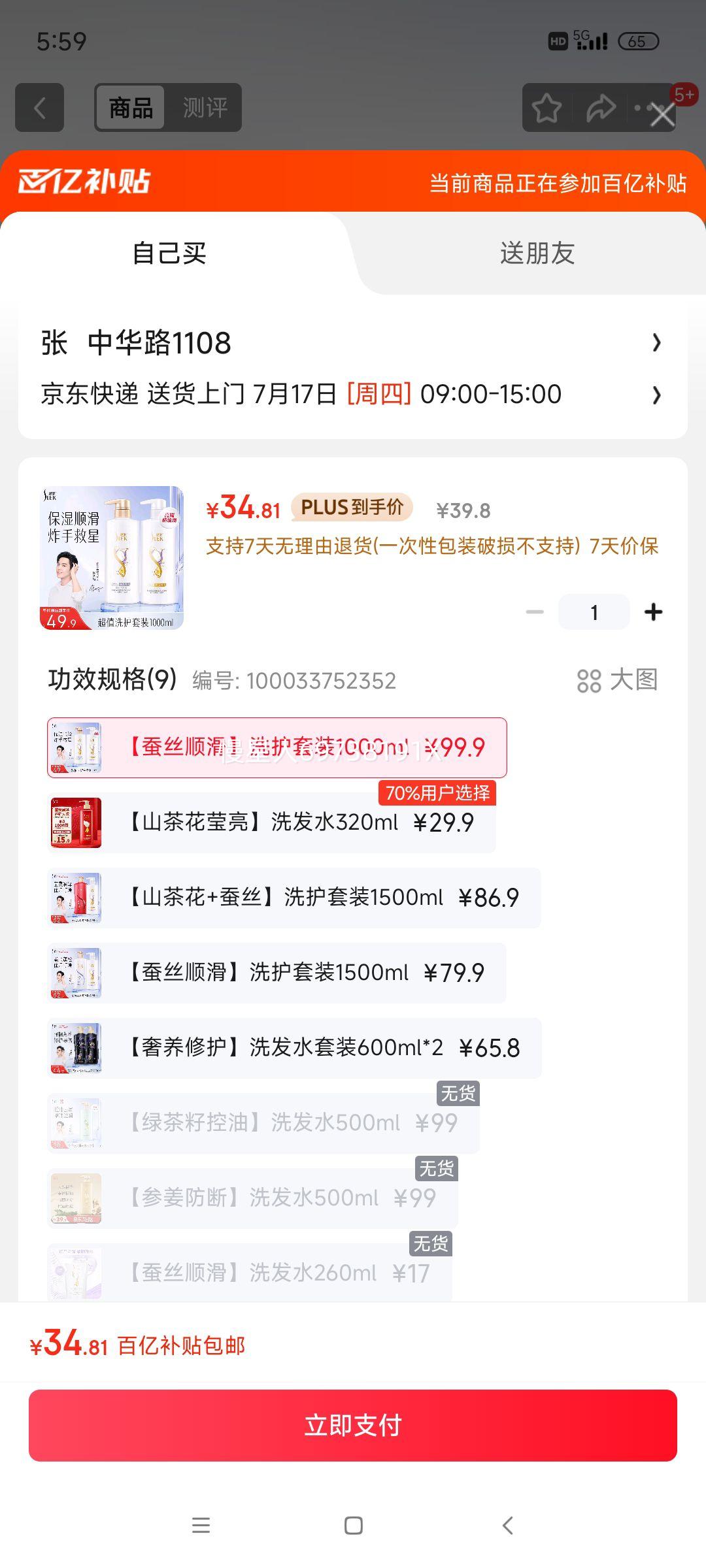Expand the delivery address details
The height and width of the screenshot is (1568, 706).
click(x=353, y=342)
